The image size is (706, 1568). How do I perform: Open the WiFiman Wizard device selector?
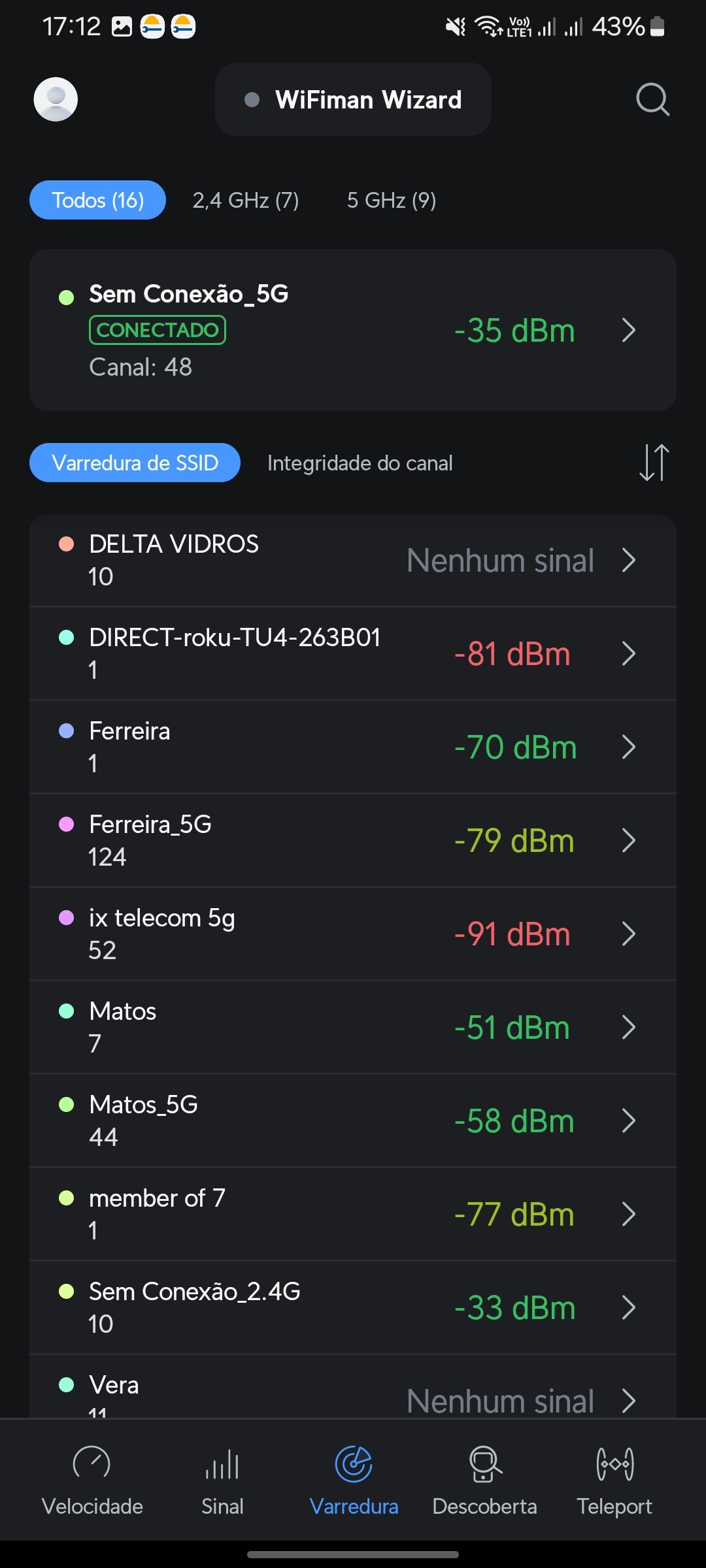(353, 99)
